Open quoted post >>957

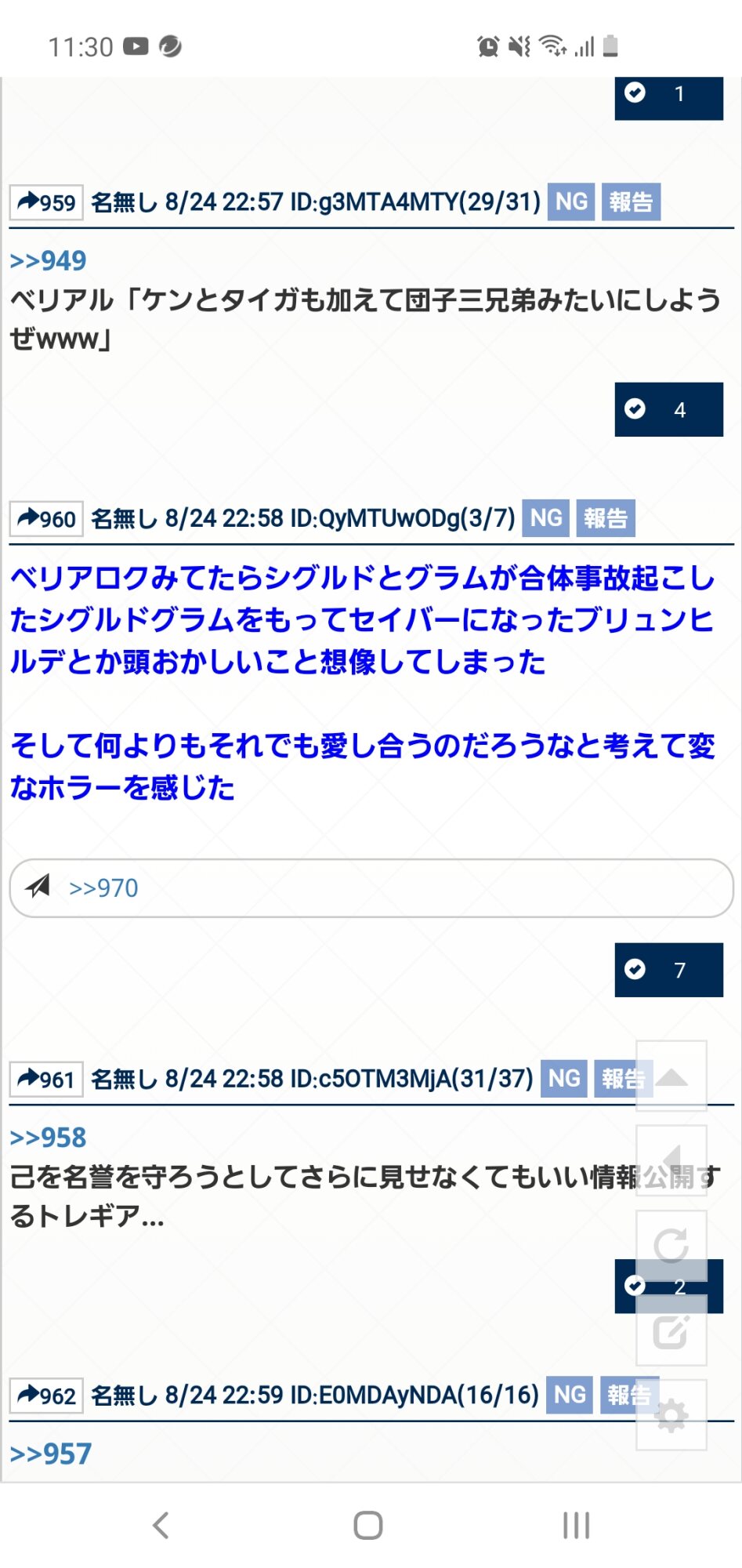(50, 1454)
